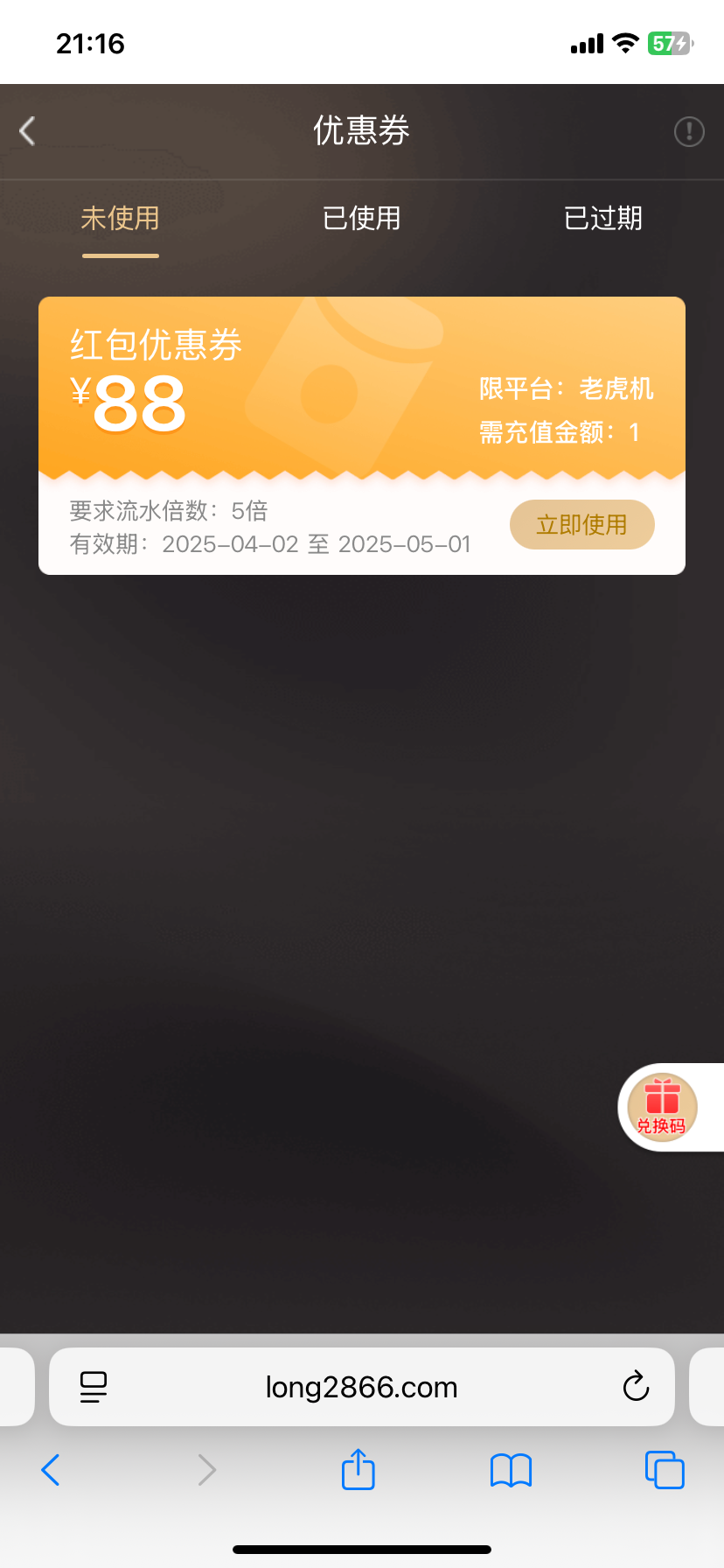Switch to the 已过期 tab
Viewport: 724px width, 1568px height.
pos(602,218)
